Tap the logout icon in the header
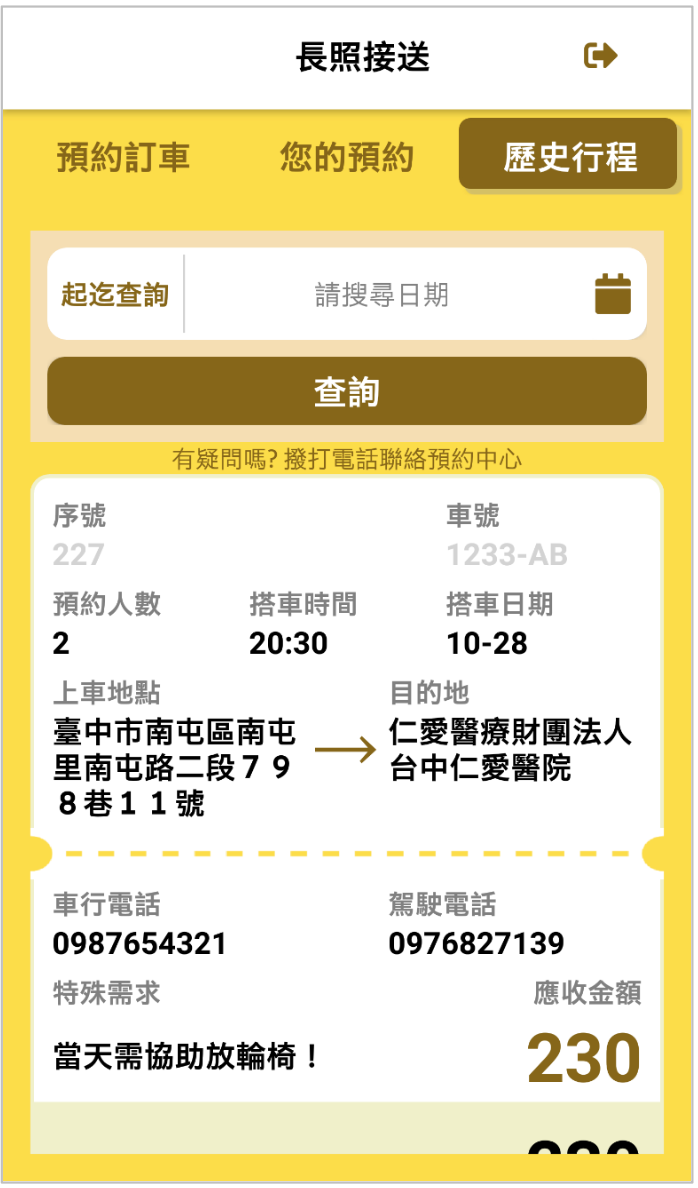 click(x=600, y=56)
